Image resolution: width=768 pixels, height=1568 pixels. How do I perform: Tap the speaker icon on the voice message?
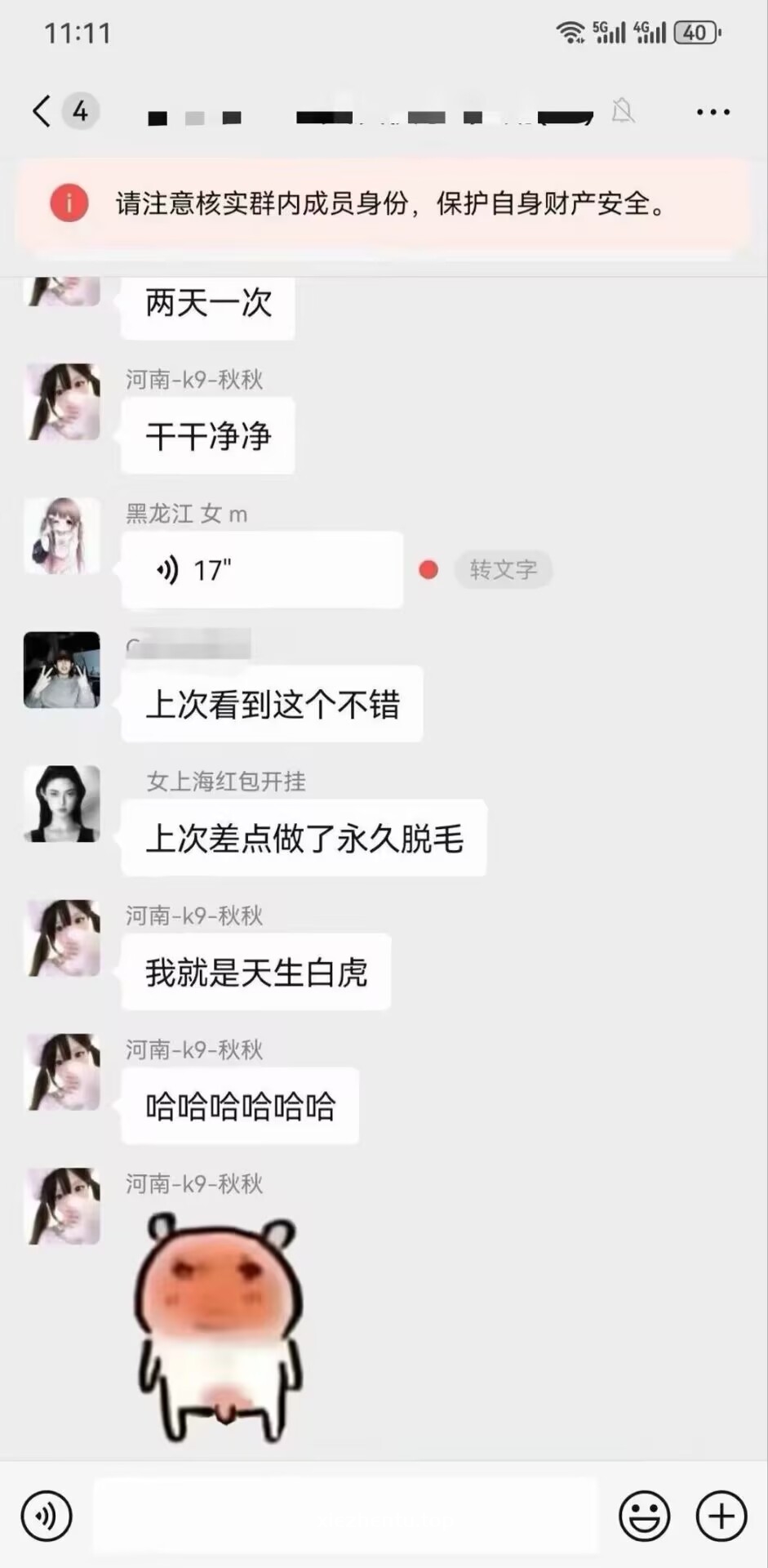(x=167, y=569)
